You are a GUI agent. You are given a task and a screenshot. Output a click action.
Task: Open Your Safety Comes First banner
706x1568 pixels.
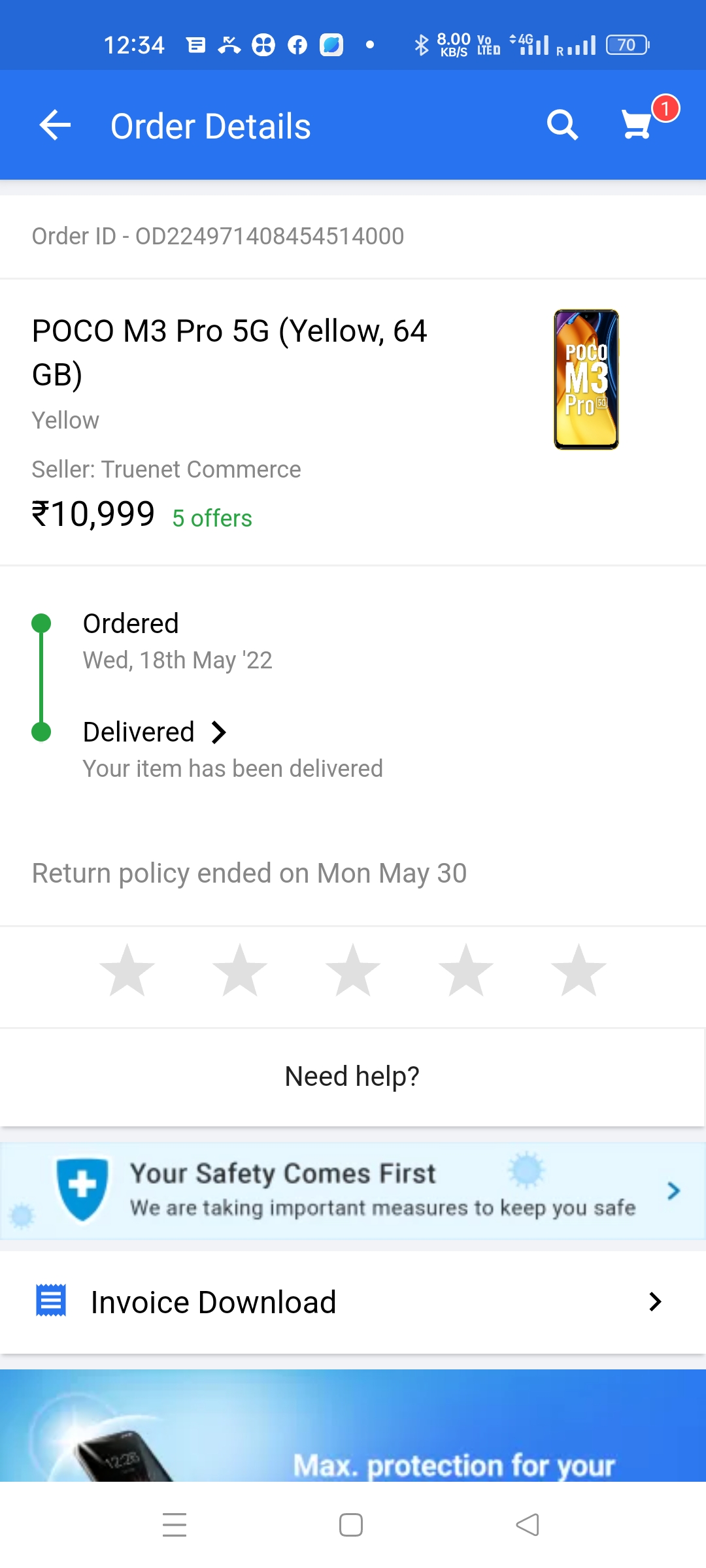(353, 1191)
